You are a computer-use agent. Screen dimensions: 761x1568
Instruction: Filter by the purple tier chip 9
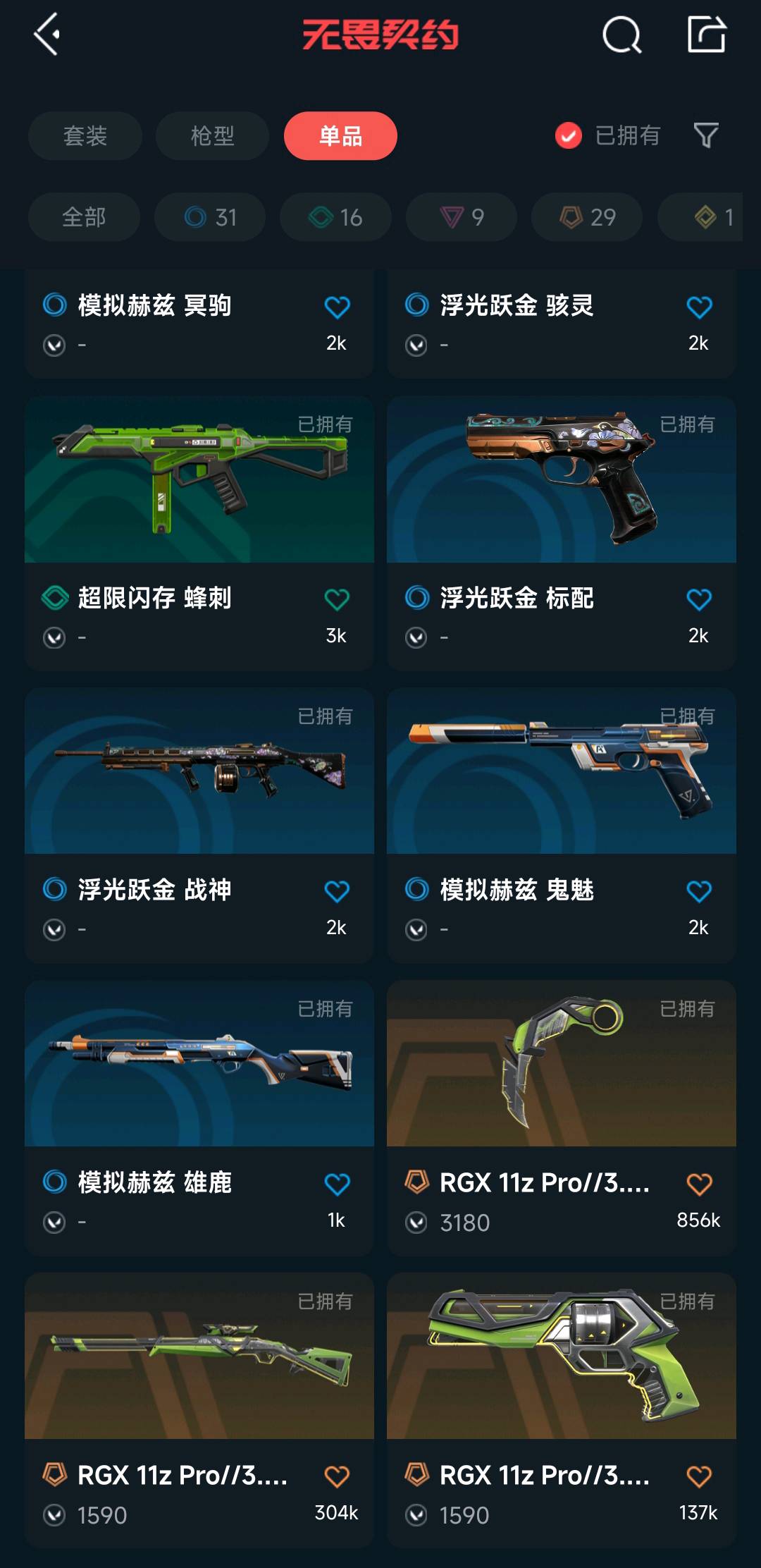462,217
